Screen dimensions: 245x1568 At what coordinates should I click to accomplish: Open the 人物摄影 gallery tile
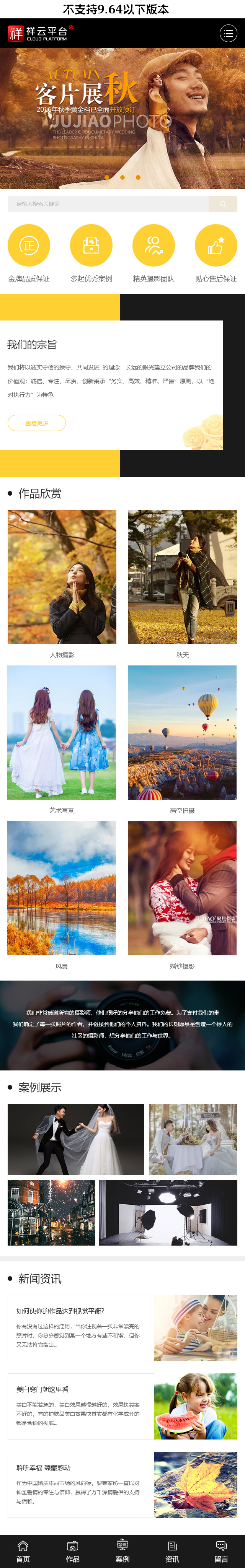(x=62, y=577)
